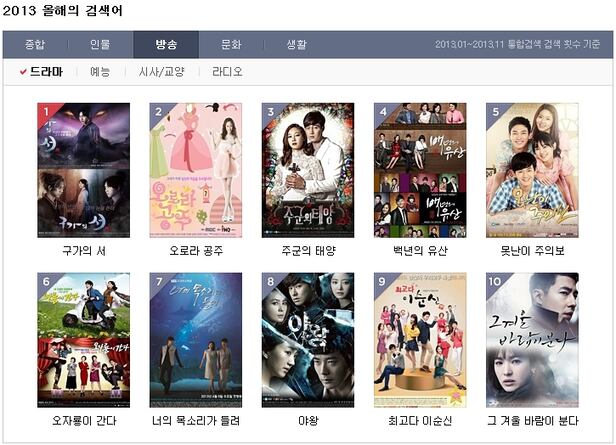Switch to the 인물 tab
Viewport: 616px width, 445px height.
[x=100, y=45]
